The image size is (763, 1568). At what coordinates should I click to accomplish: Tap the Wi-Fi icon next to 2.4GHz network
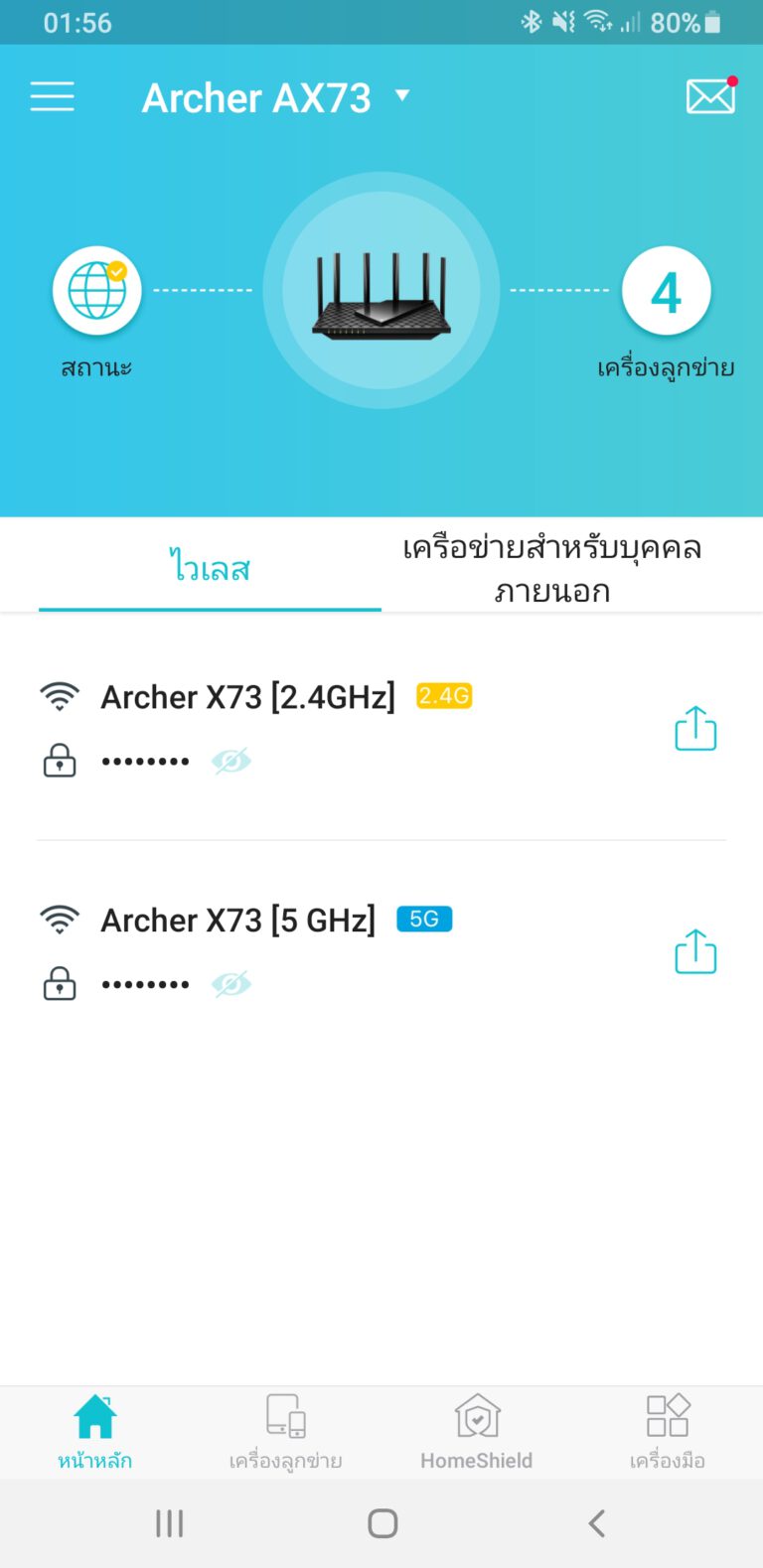60,696
